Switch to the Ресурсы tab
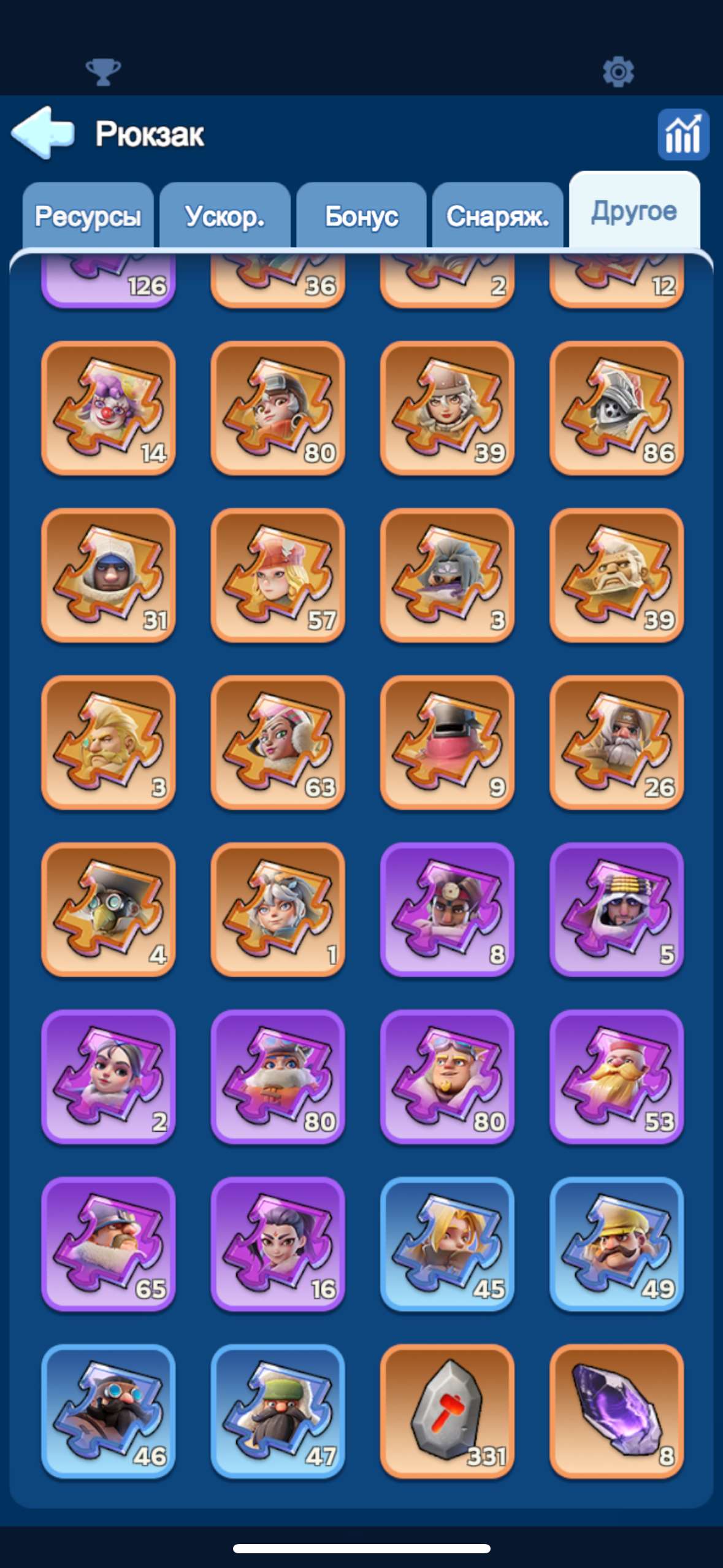 [88, 216]
